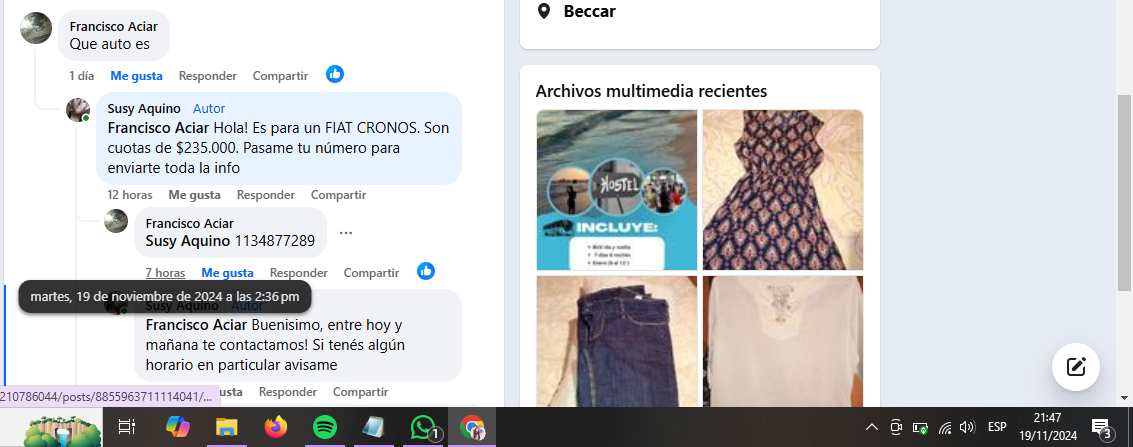1133x447 pixels.
Task: Open the patterned dress photo
Action: pyautogui.click(x=782, y=189)
